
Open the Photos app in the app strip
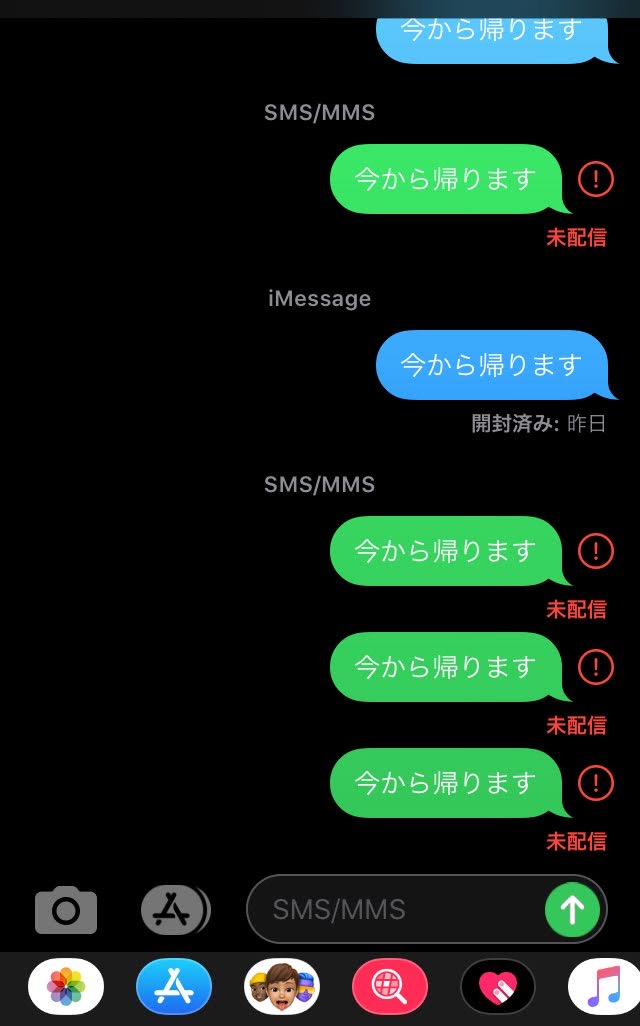[x=66, y=987]
